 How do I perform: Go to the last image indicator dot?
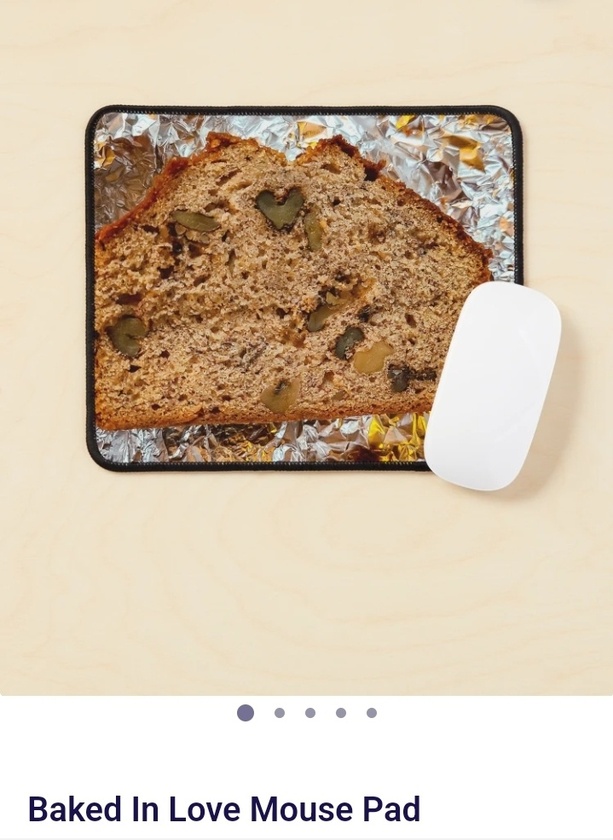371,713
